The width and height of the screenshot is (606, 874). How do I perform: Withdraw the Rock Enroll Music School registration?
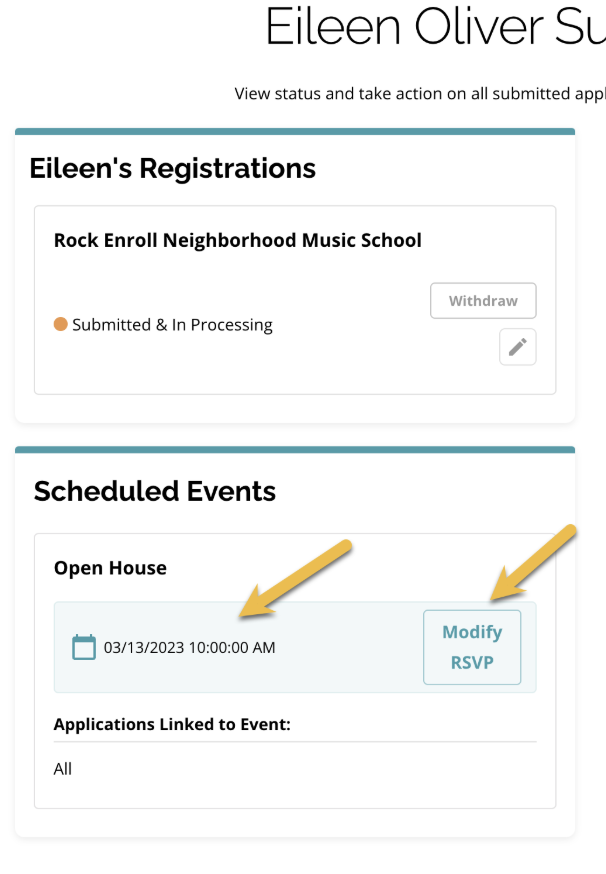[x=483, y=301]
